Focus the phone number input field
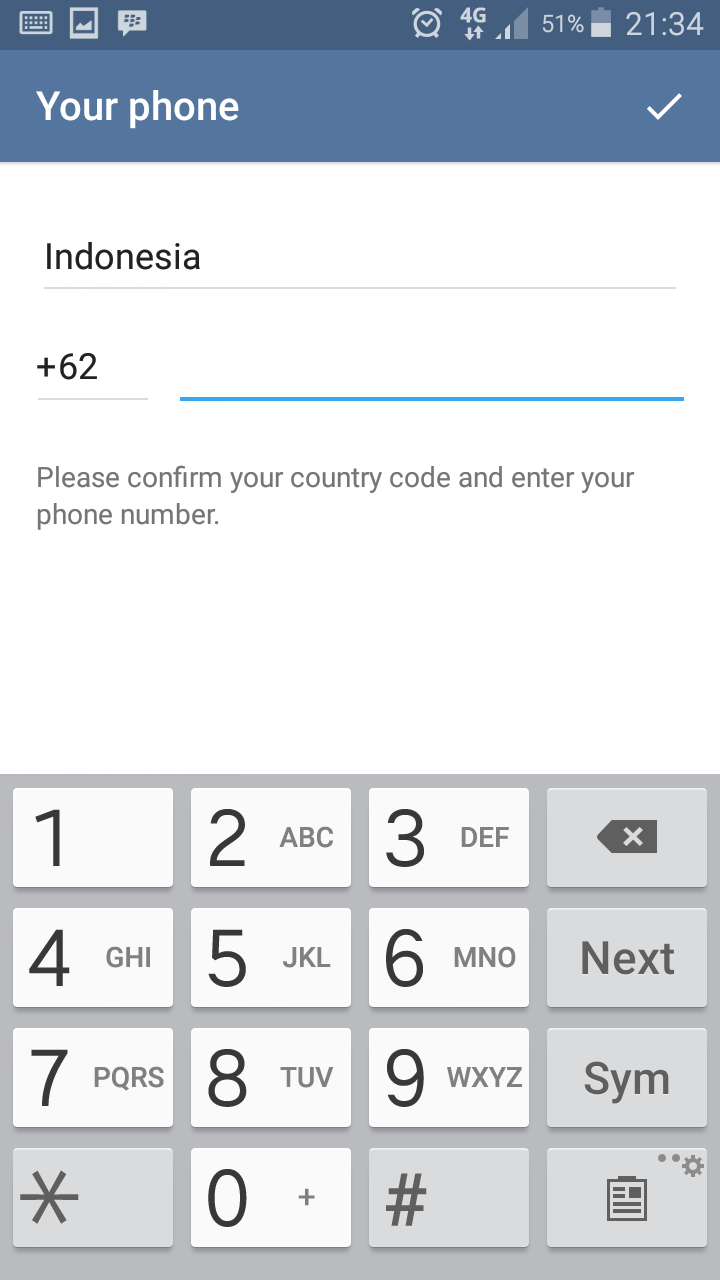 (x=431, y=367)
